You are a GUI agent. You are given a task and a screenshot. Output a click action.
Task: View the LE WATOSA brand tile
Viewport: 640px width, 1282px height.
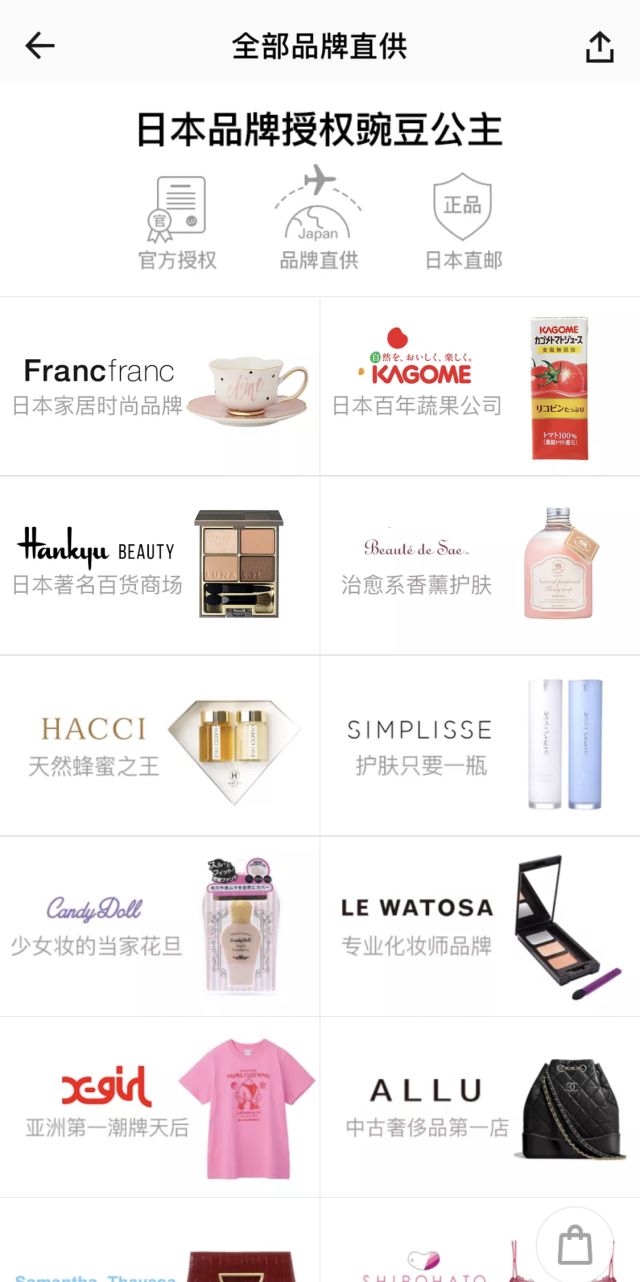[480, 926]
